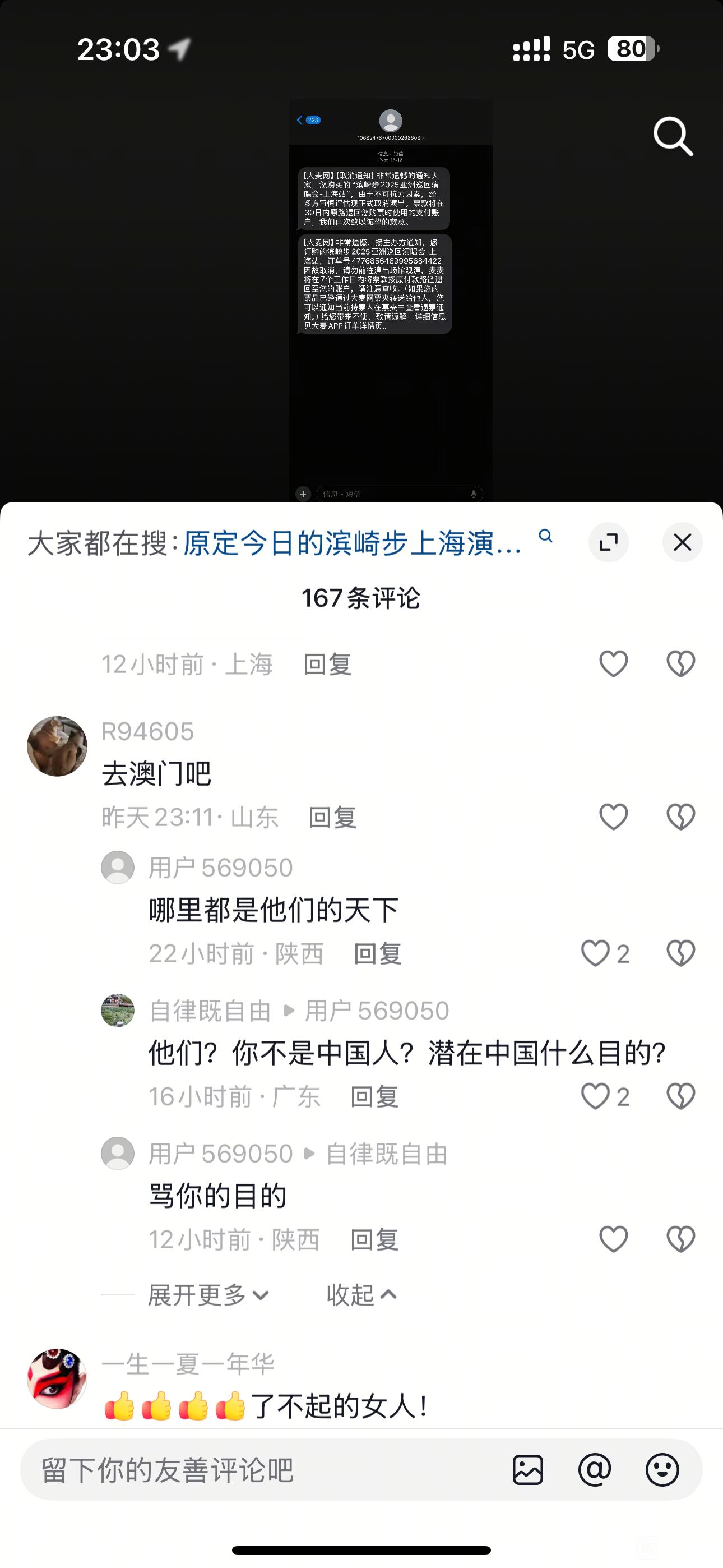Screen dimensions: 723x1568
Task: Dislike R94605's comment 去澳门吧
Action: point(680,817)
